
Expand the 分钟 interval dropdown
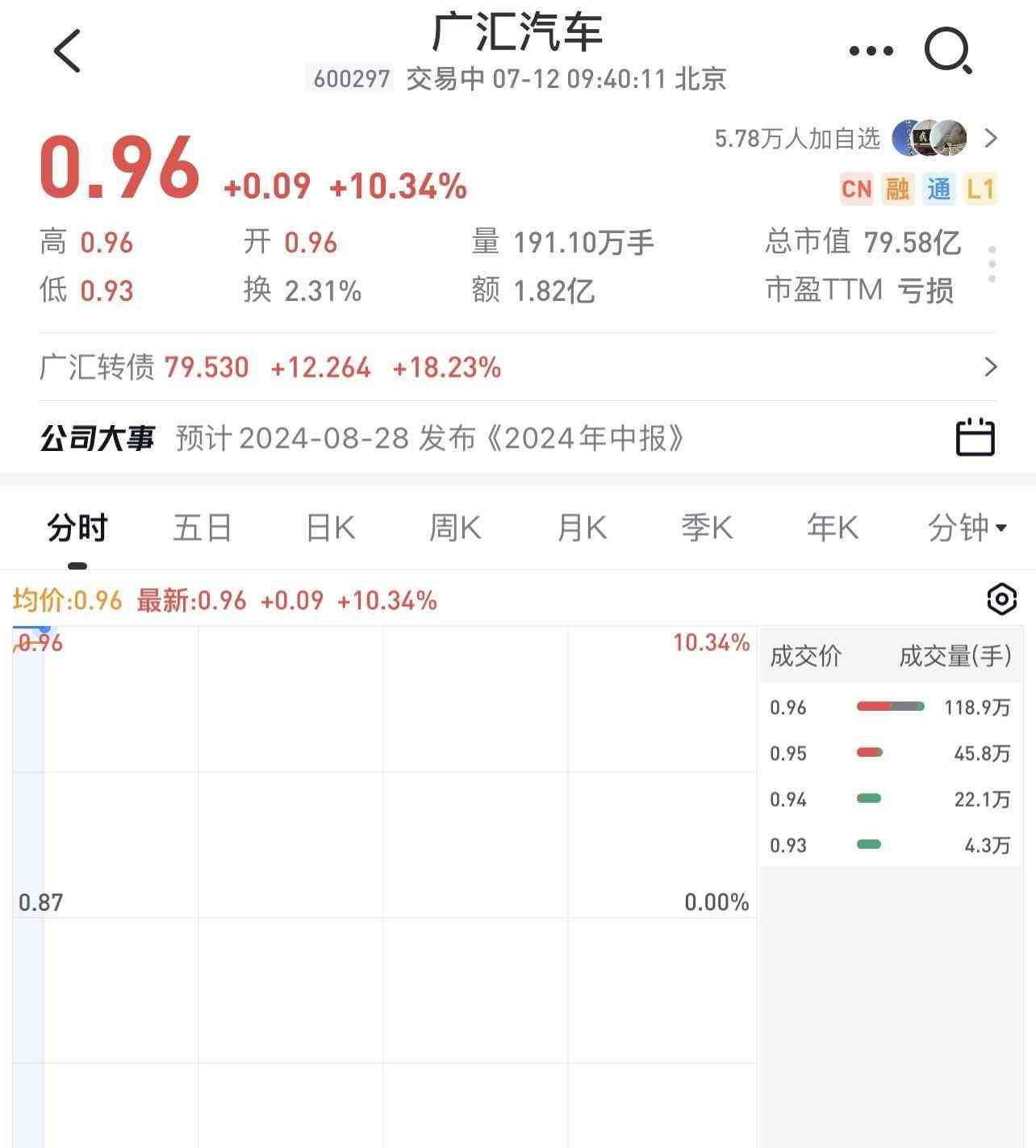click(x=967, y=528)
